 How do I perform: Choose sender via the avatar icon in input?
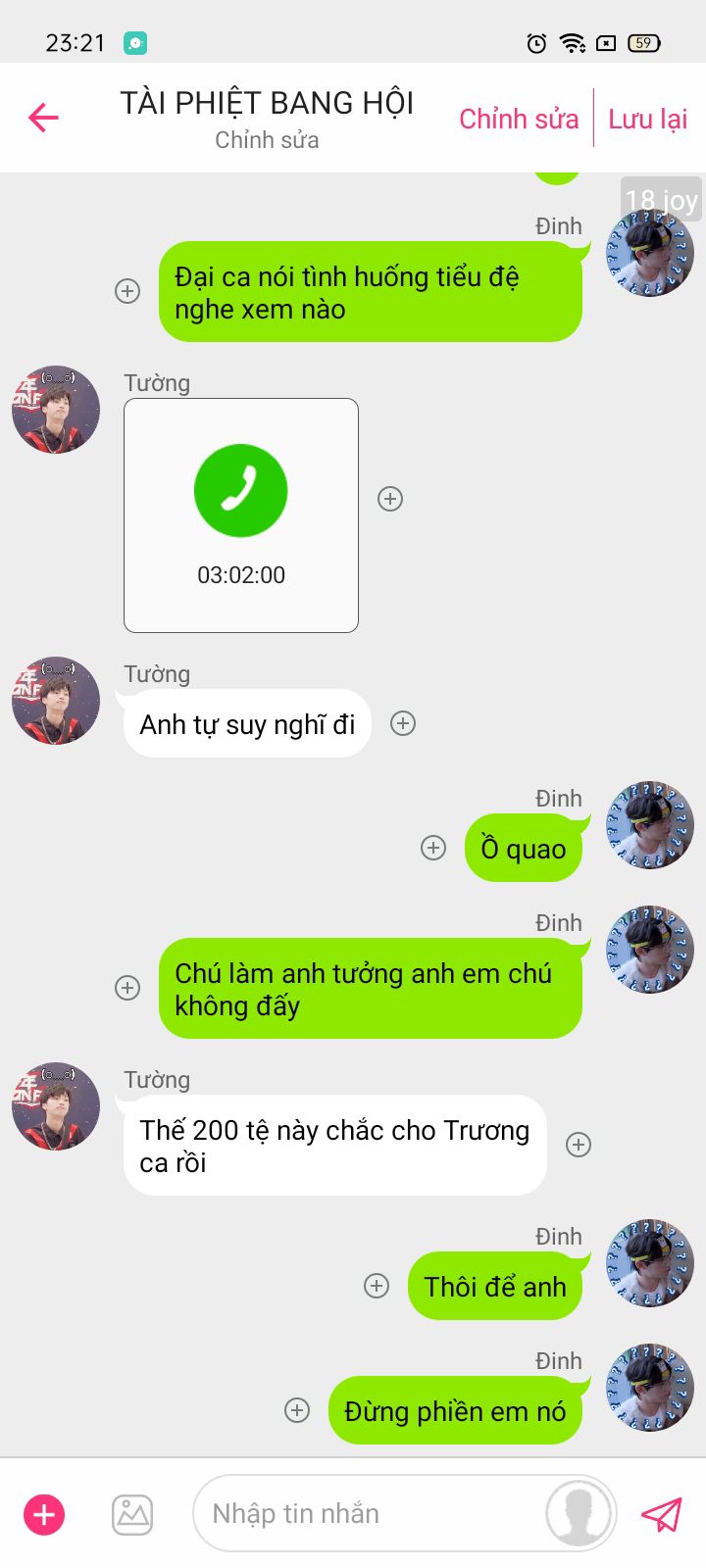[580, 1514]
